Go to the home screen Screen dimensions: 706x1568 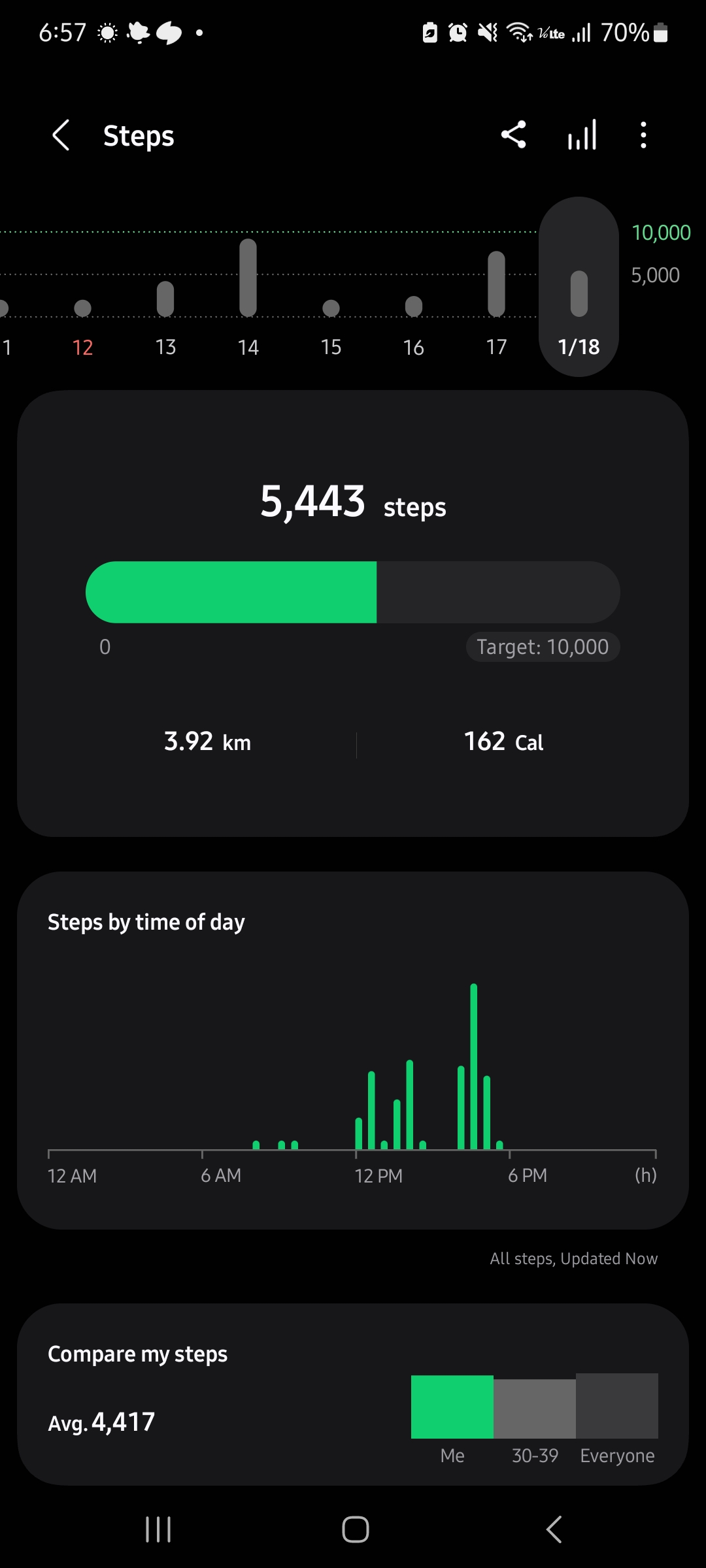[355, 1529]
